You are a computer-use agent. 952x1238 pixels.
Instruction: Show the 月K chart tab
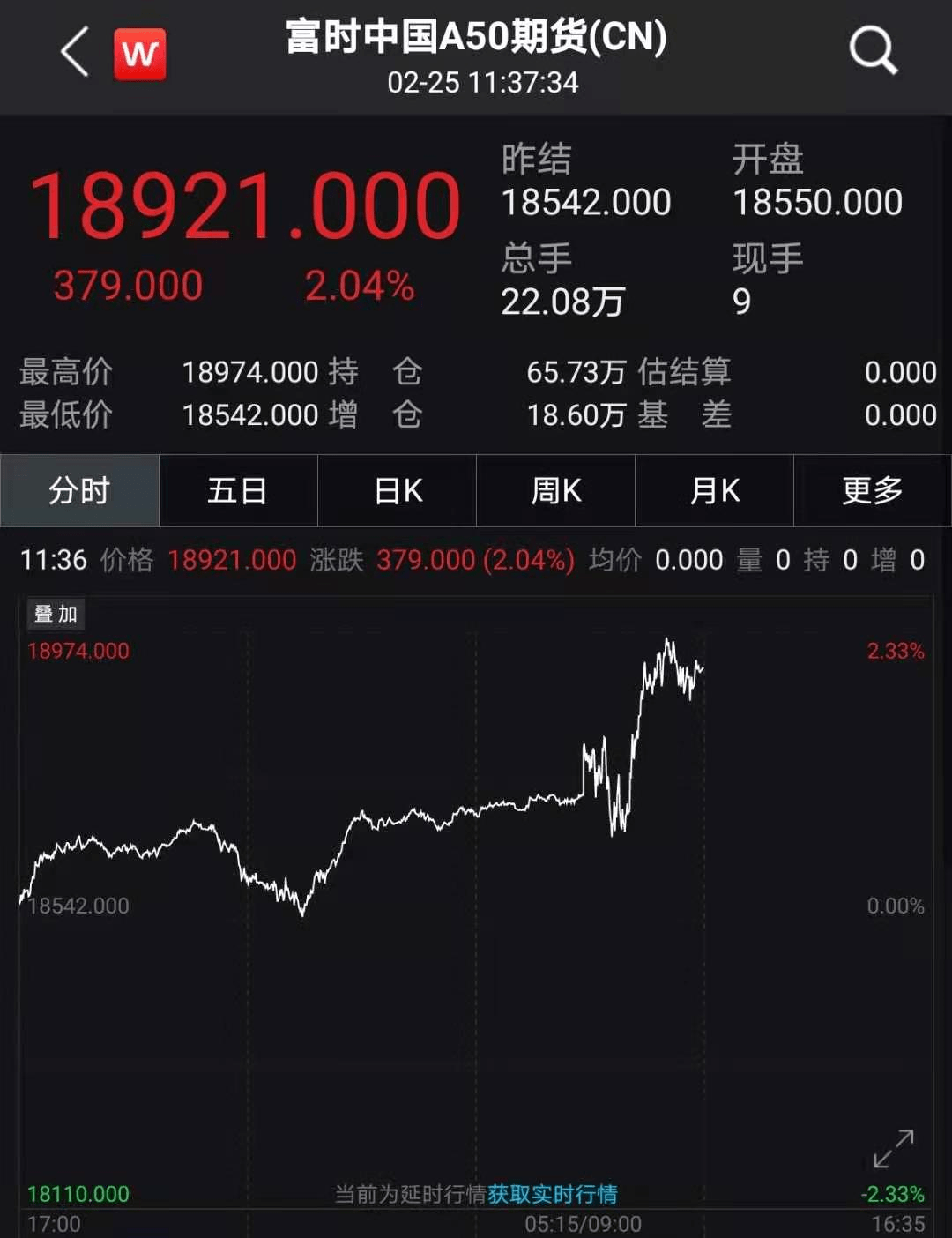click(714, 490)
